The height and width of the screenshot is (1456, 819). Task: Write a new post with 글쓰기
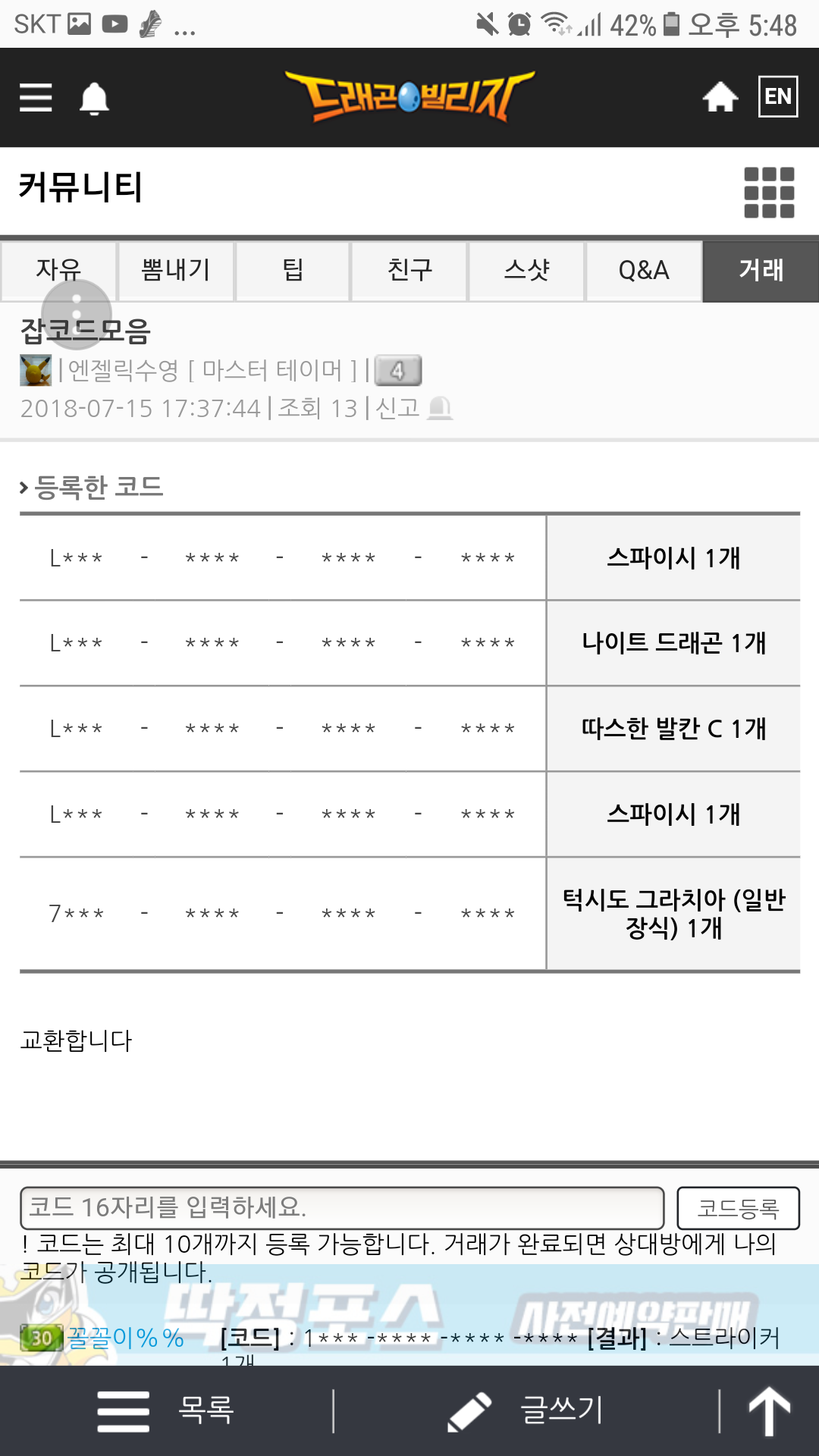point(526,1410)
